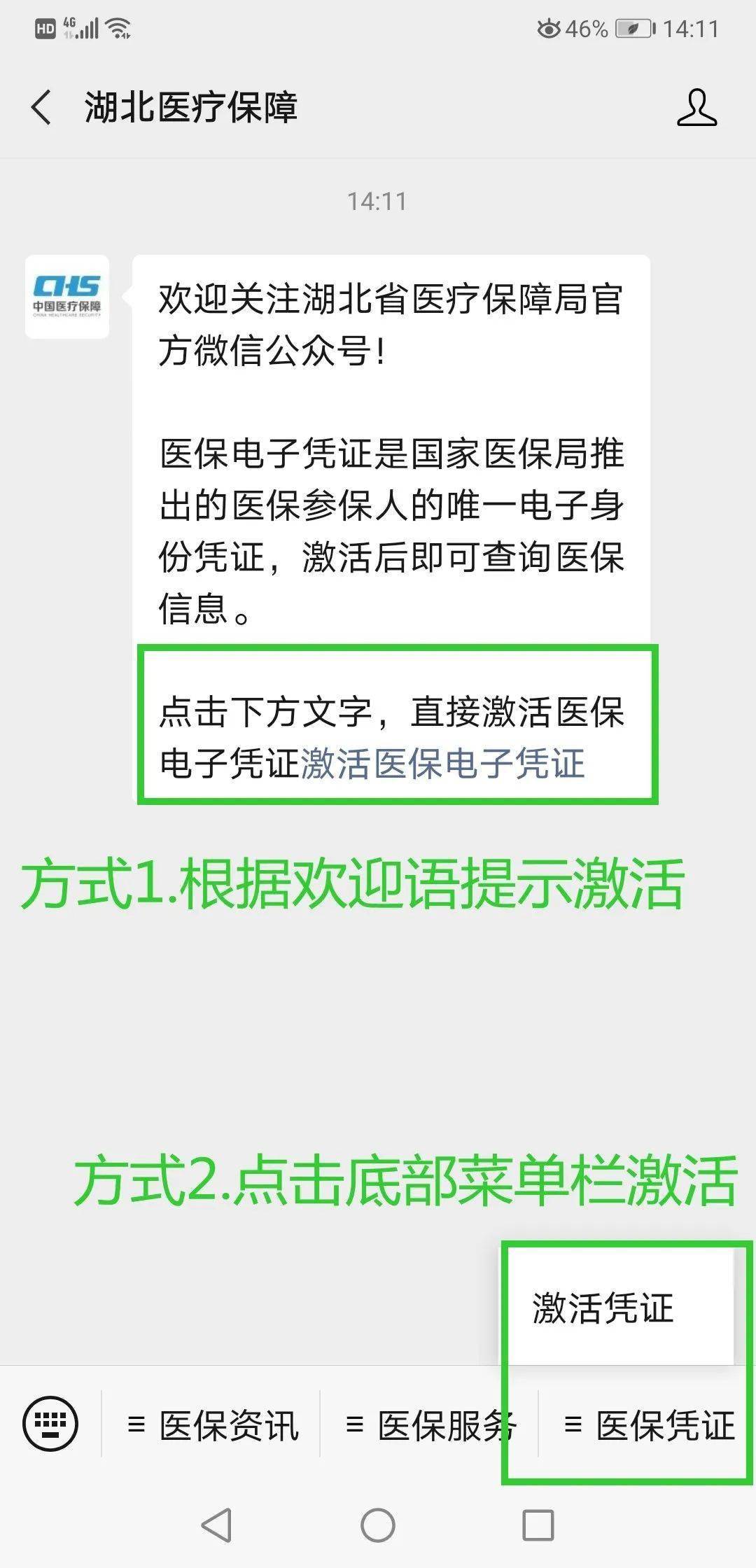Open the account profile icon
This screenshot has width=756, height=1568.
tap(696, 108)
